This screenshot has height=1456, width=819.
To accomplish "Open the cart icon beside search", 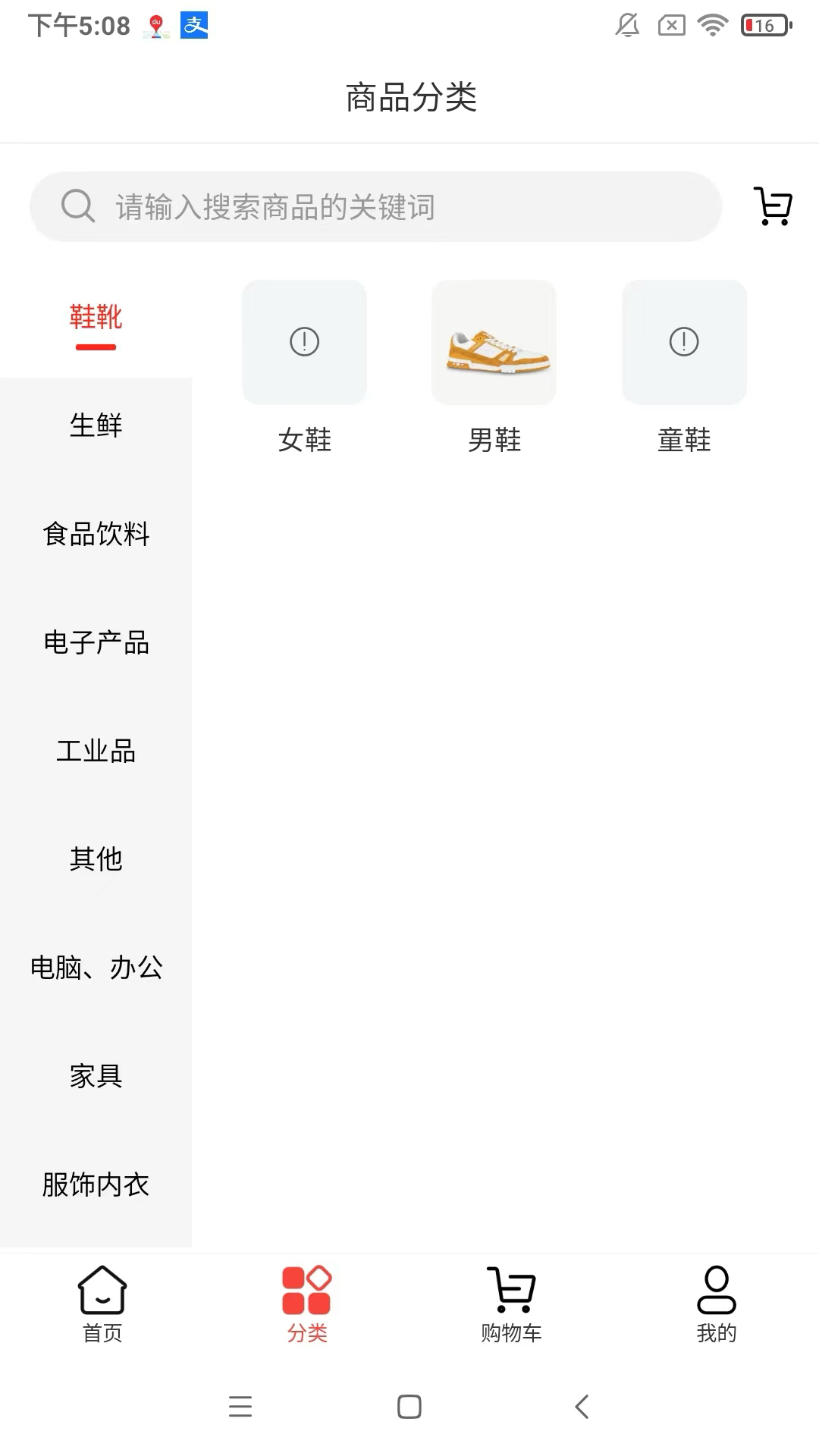I will [x=773, y=206].
